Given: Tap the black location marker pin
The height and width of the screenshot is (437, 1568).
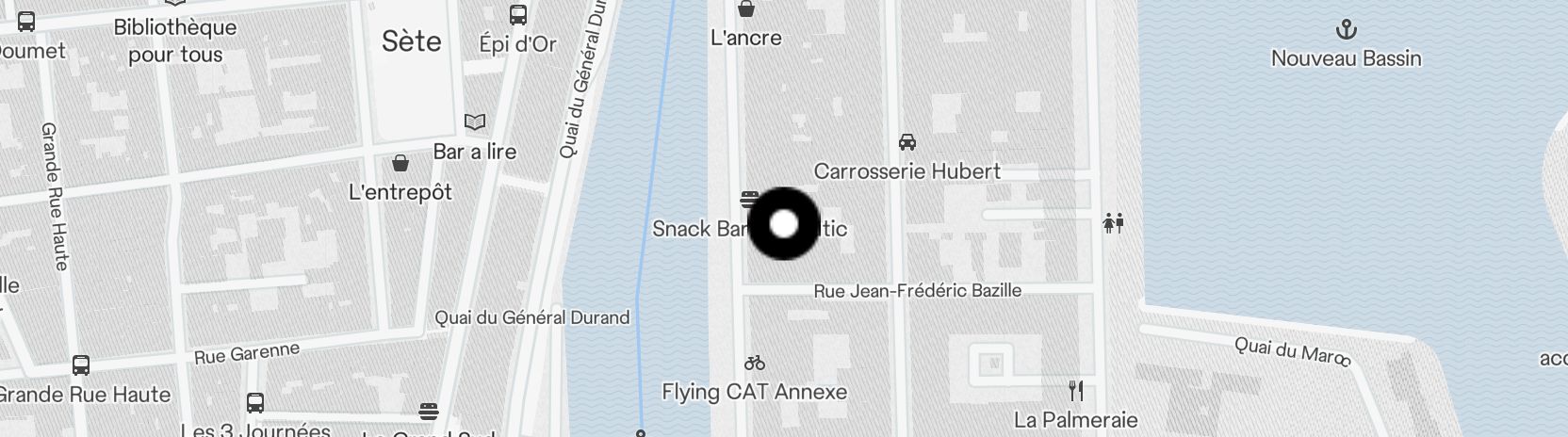Looking at the screenshot, I should point(783,224).
